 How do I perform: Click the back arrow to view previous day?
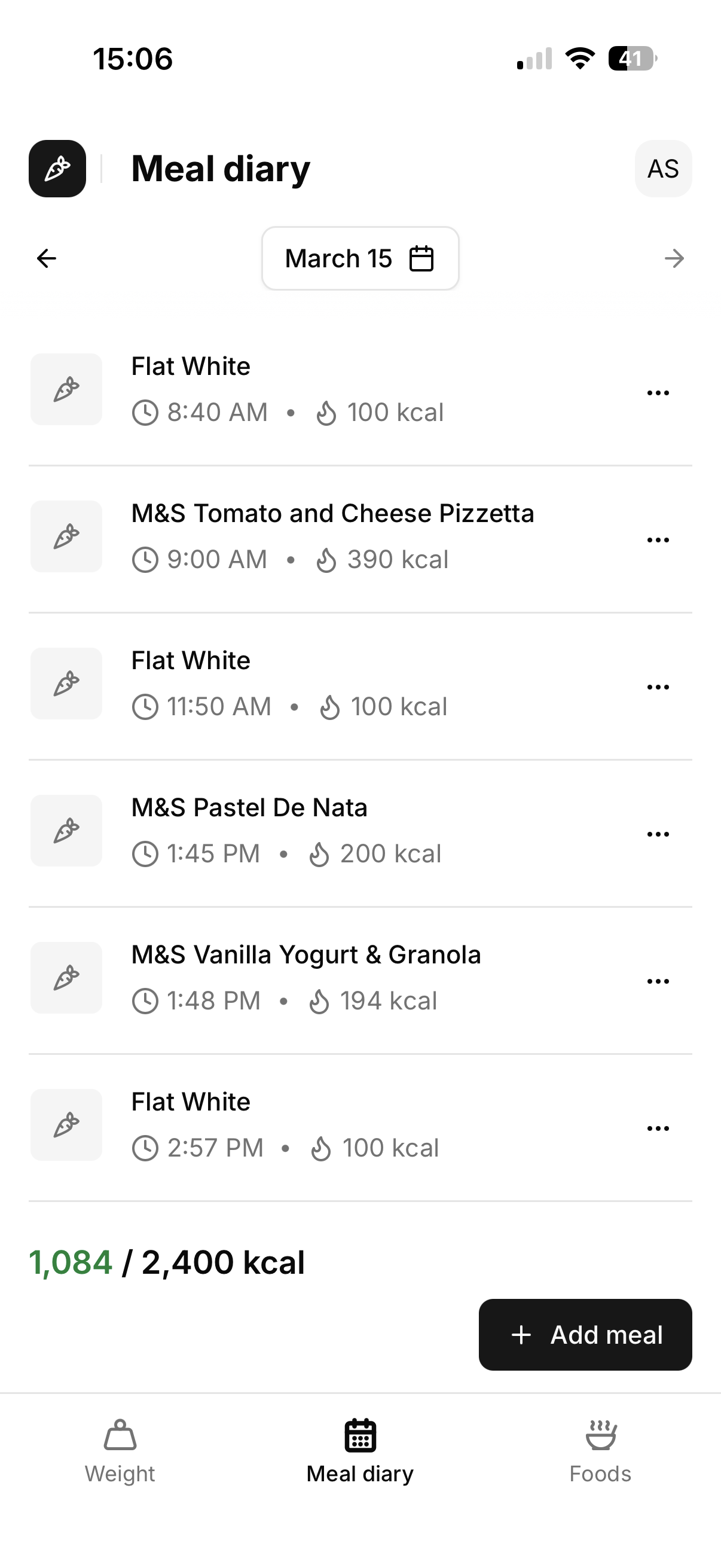(x=47, y=258)
